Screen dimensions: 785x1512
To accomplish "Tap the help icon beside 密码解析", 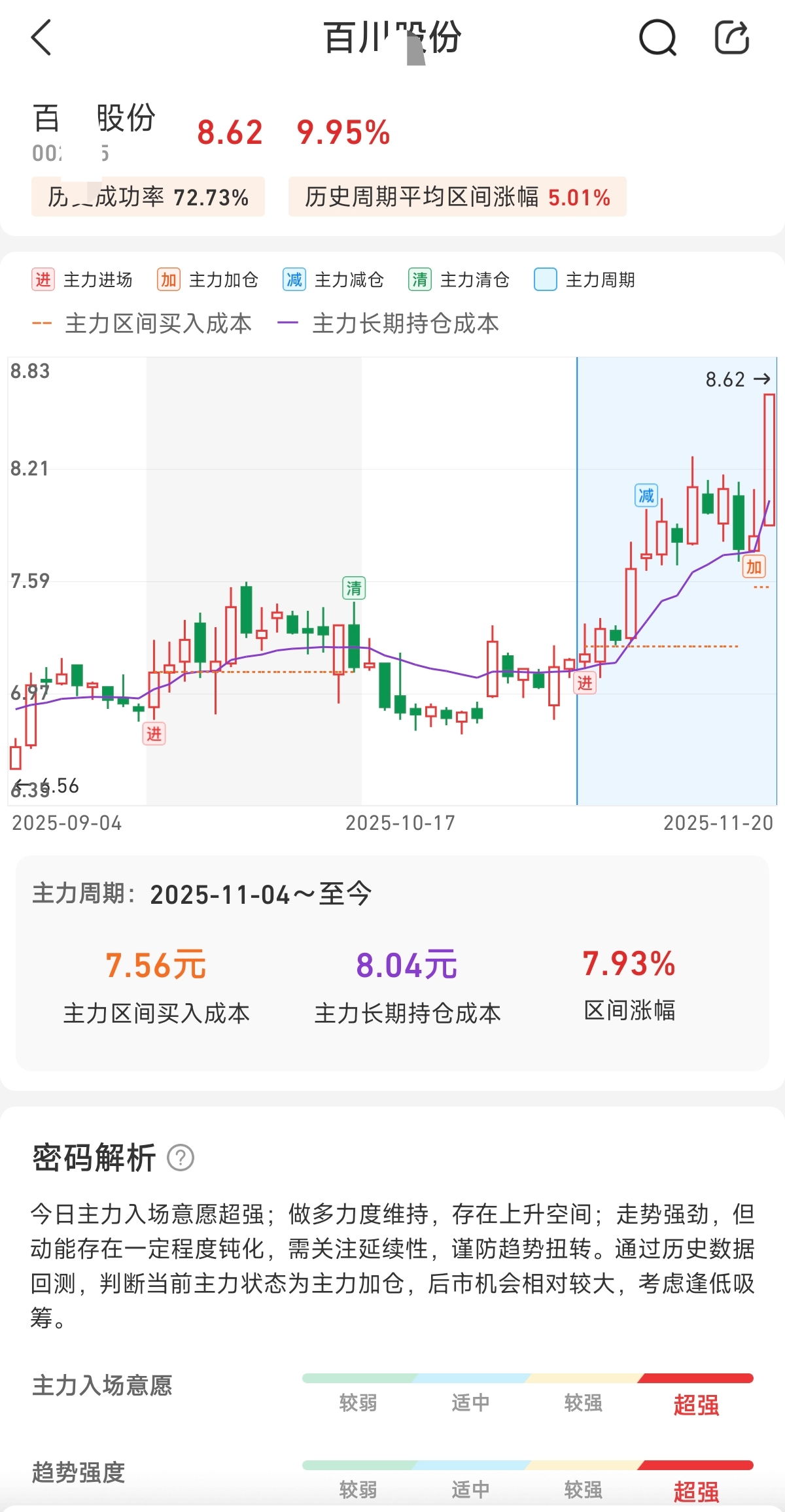I will pyautogui.click(x=181, y=1158).
